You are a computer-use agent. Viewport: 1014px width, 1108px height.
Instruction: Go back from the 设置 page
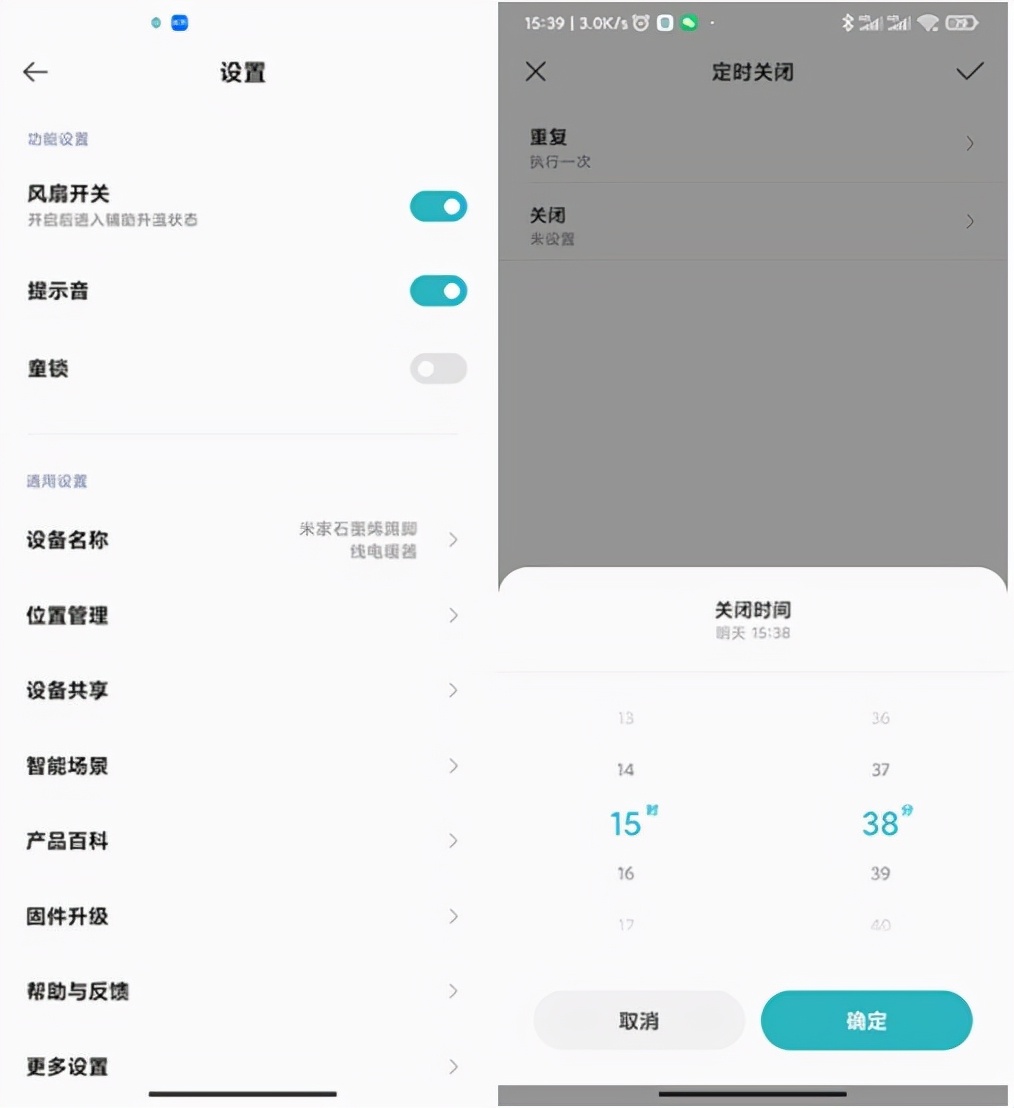click(x=36, y=72)
